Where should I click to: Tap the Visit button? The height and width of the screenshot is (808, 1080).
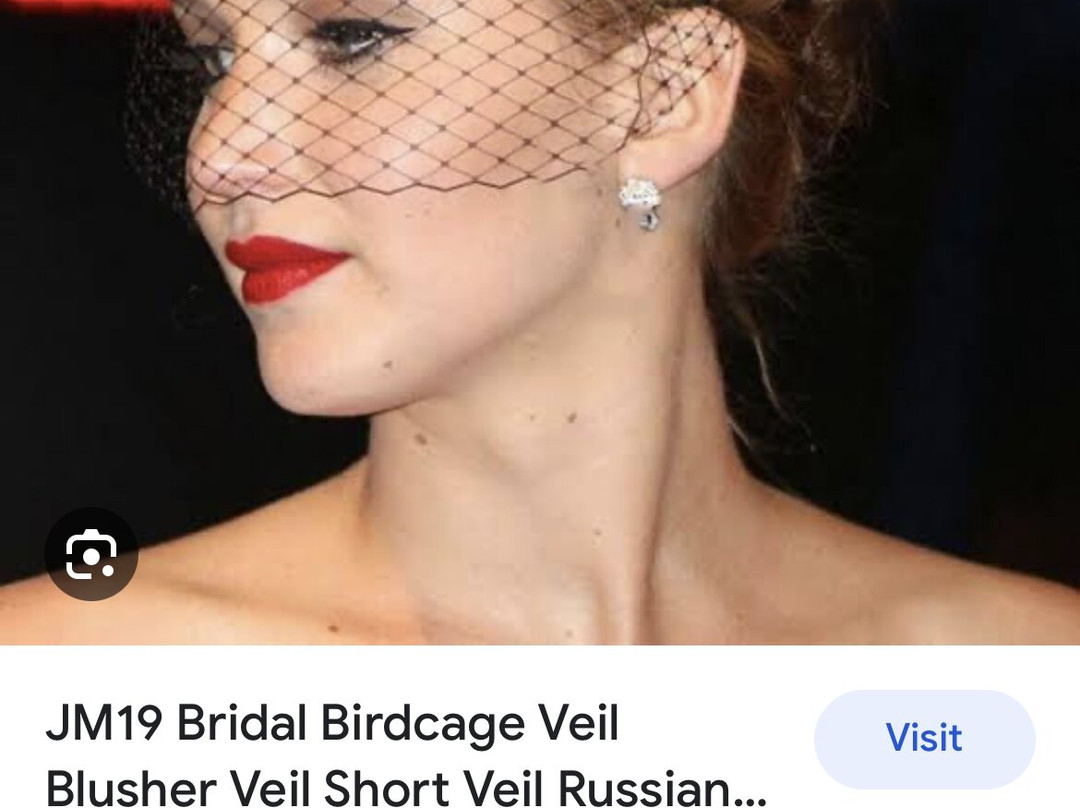pos(924,739)
